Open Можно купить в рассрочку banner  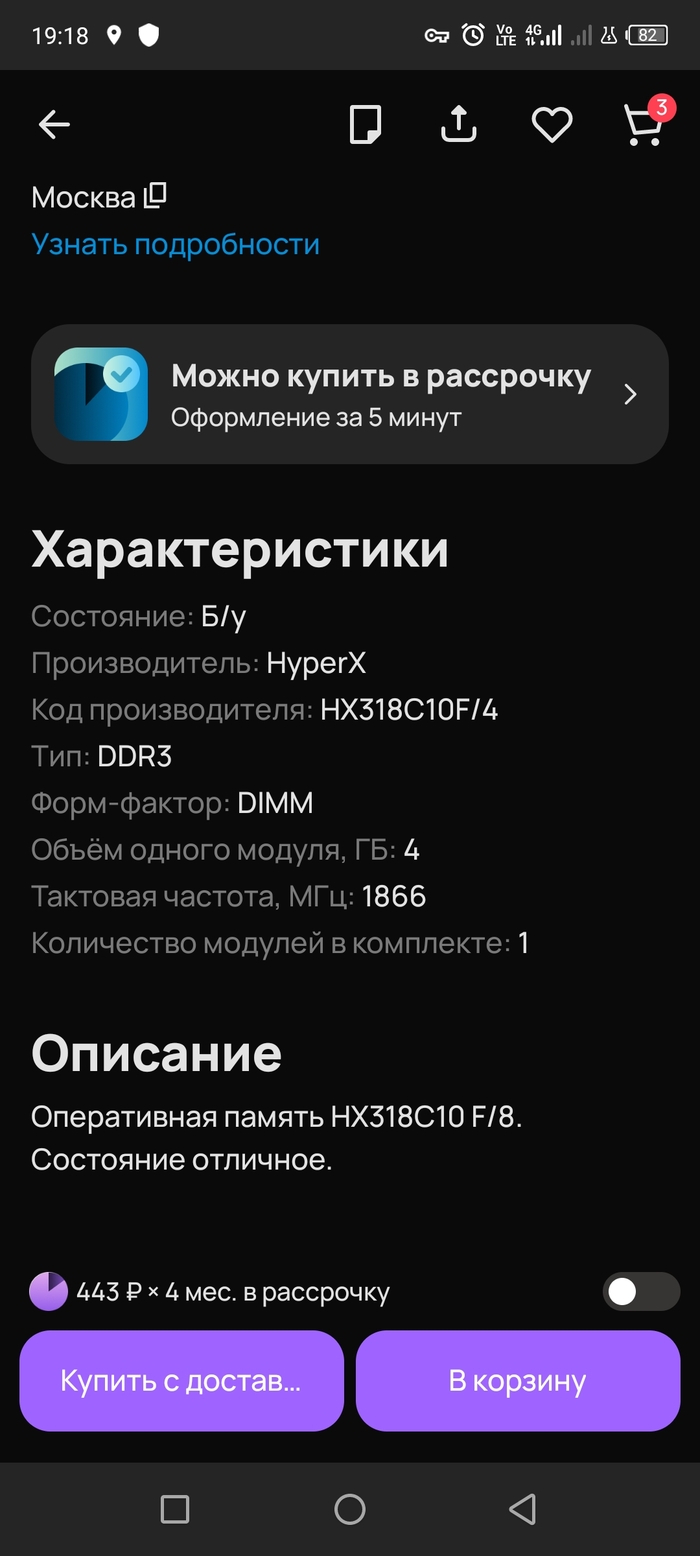click(350, 394)
